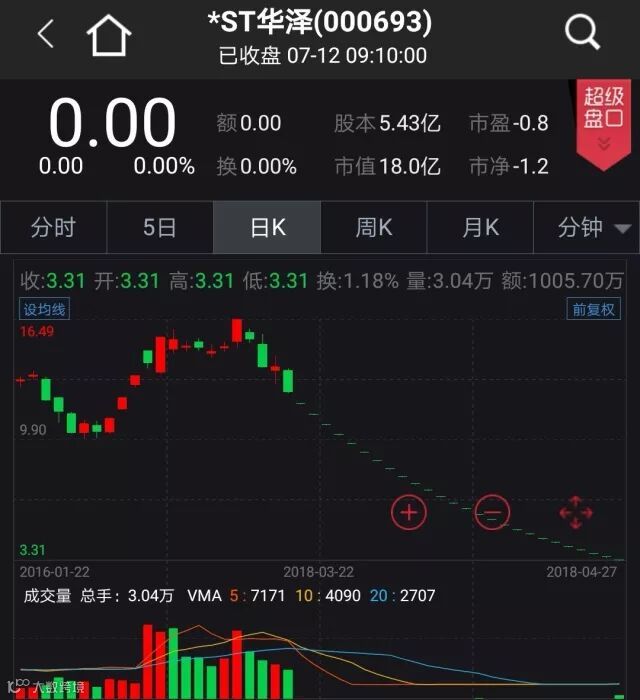
Task: Tap the four-arrow chart move icon
Action: (x=576, y=513)
